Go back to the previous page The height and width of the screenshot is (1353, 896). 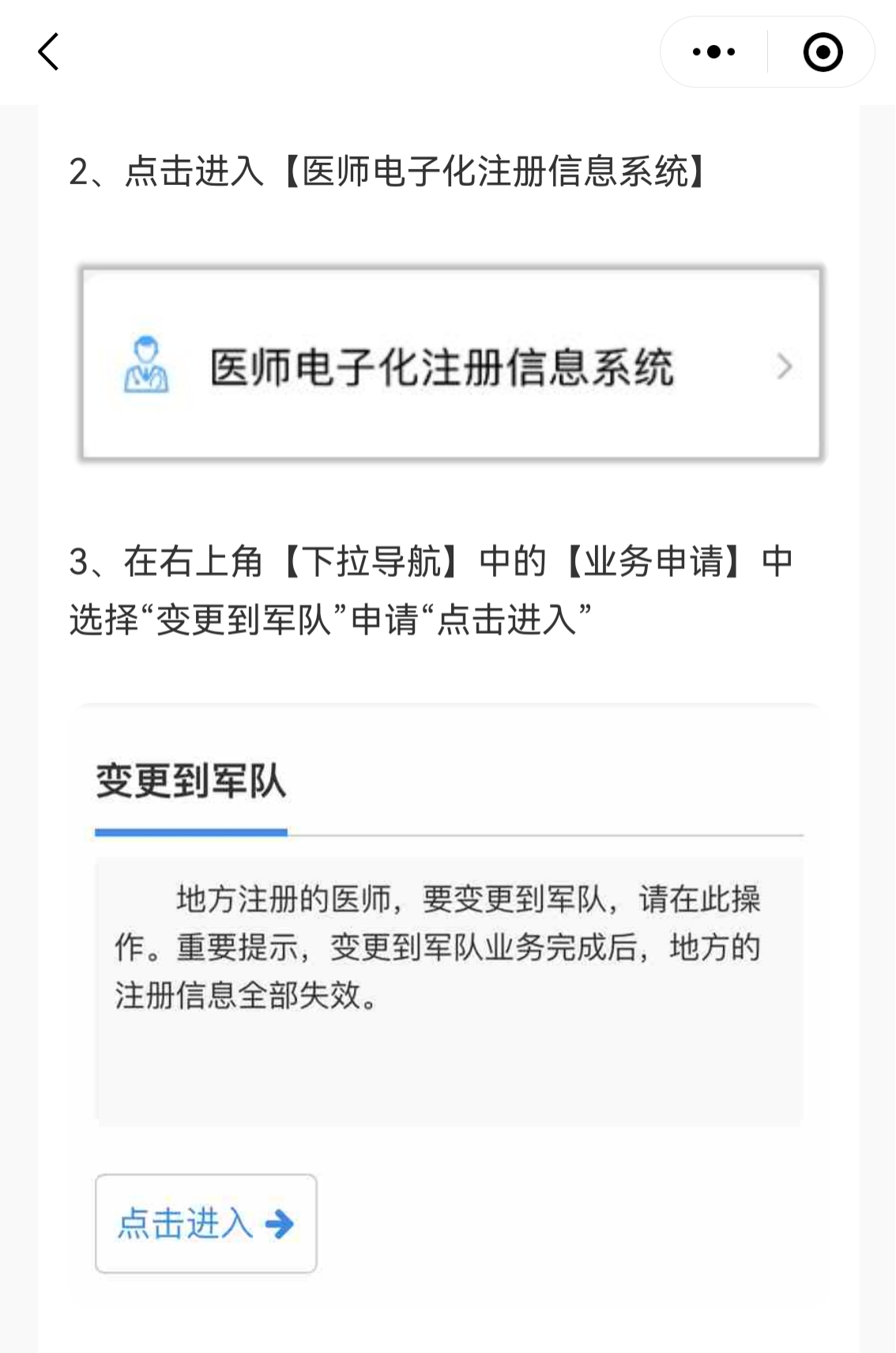(x=49, y=52)
